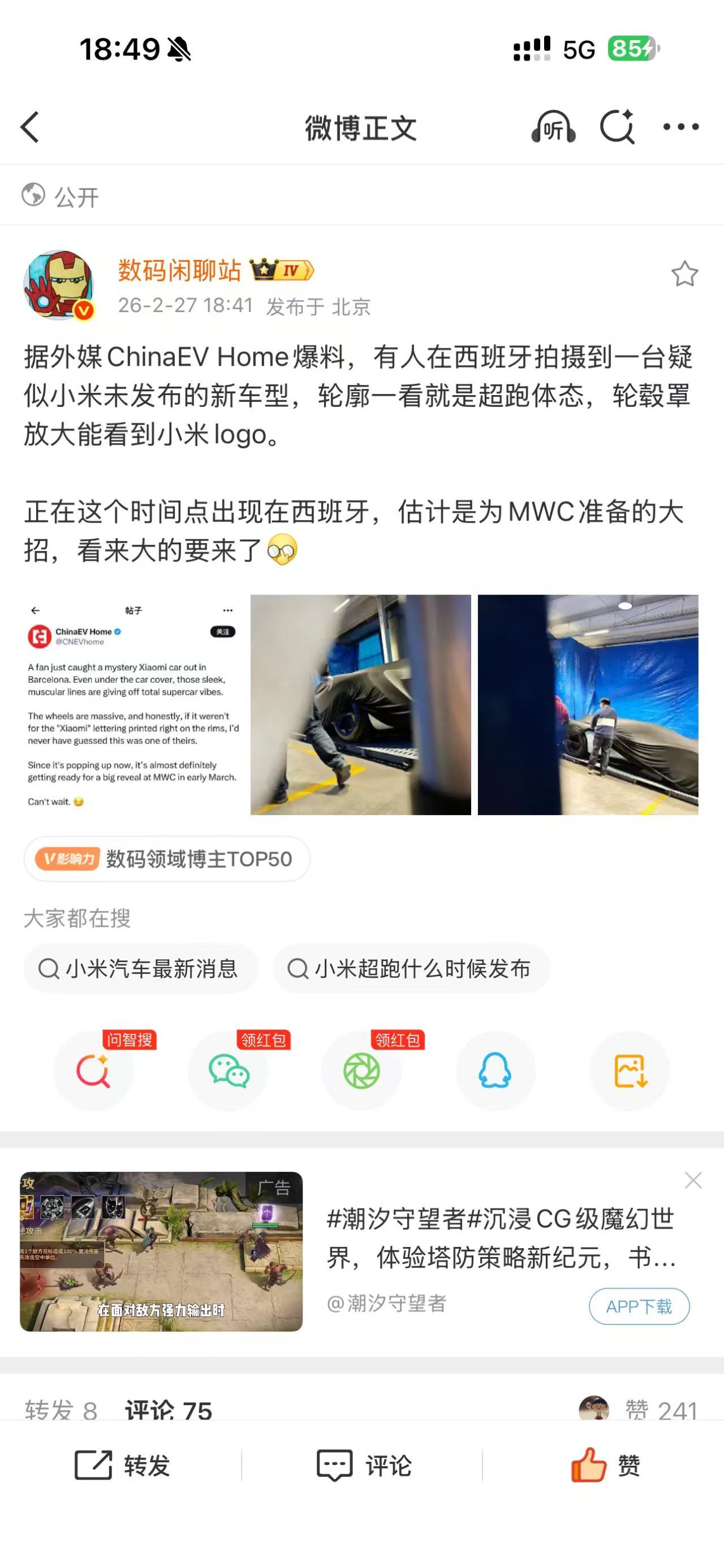Open the three-dot overflow menu
The image size is (724, 1568).
(x=681, y=127)
